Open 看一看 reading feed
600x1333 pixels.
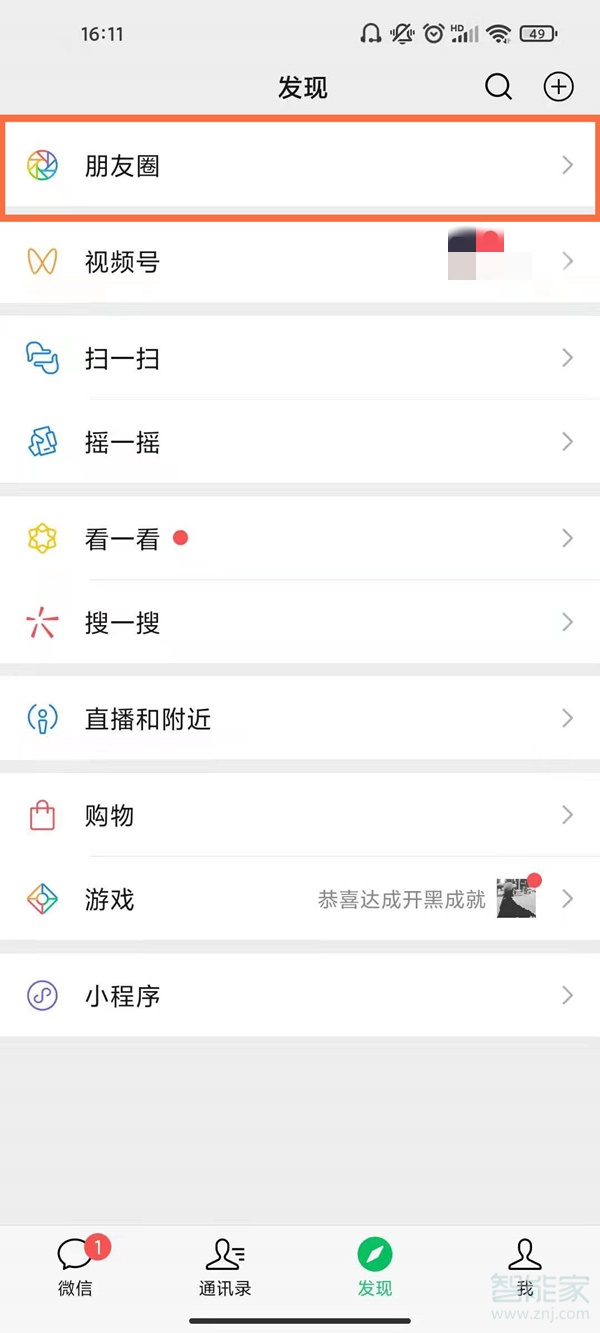(300, 539)
